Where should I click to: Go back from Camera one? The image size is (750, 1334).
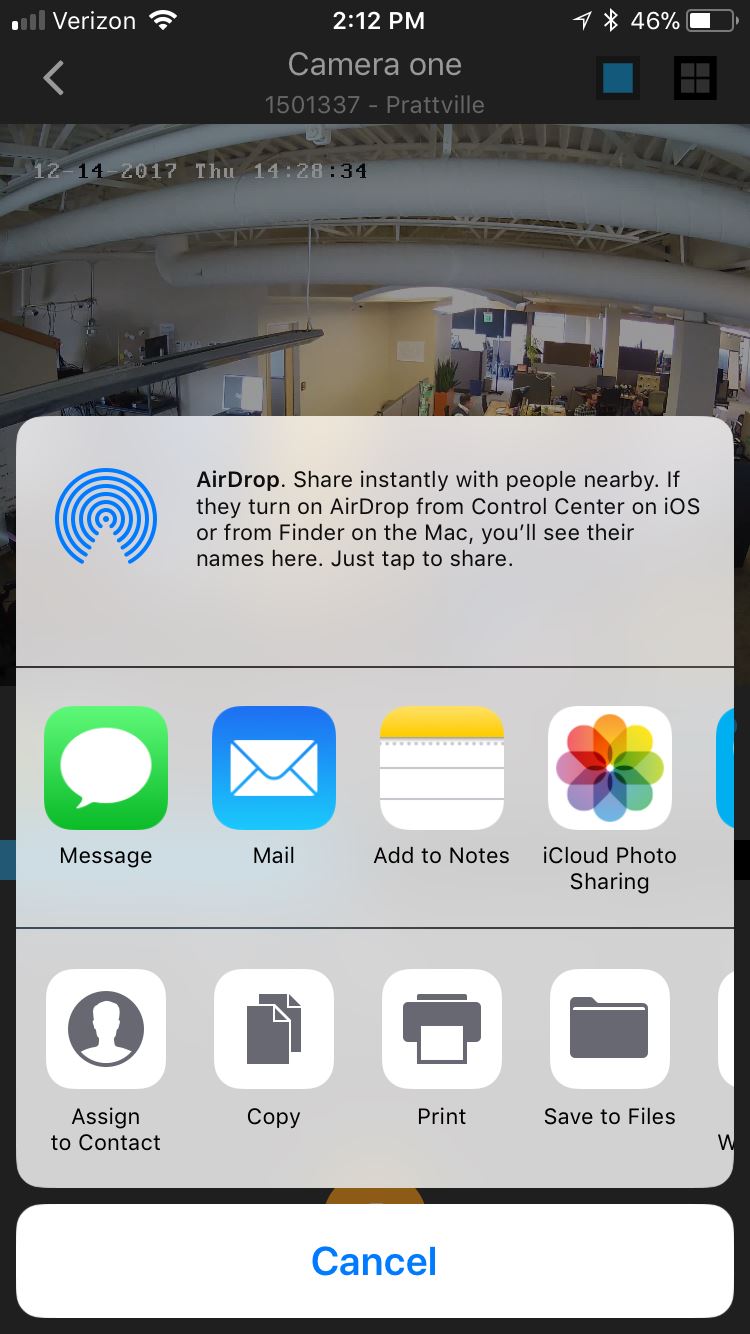pyautogui.click(x=54, y=78)
